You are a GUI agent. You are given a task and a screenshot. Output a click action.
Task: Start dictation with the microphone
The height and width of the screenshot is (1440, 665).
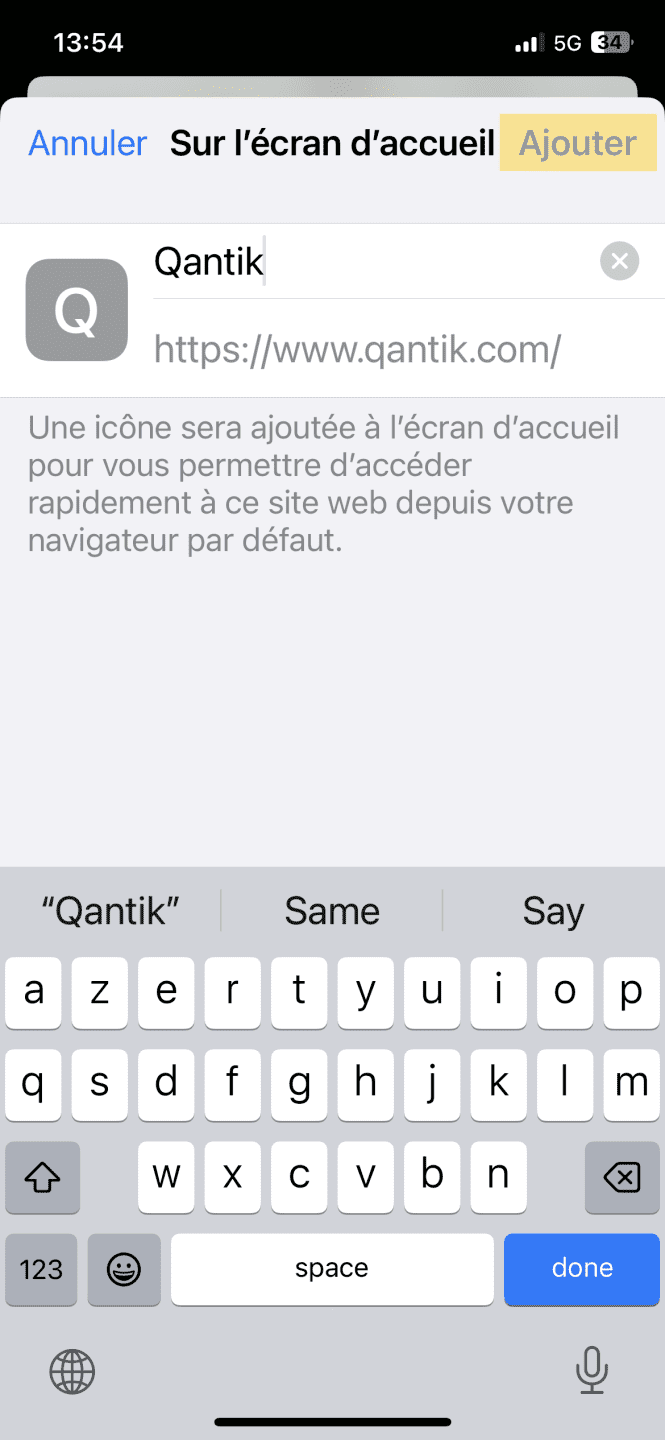coord(592,1371)
